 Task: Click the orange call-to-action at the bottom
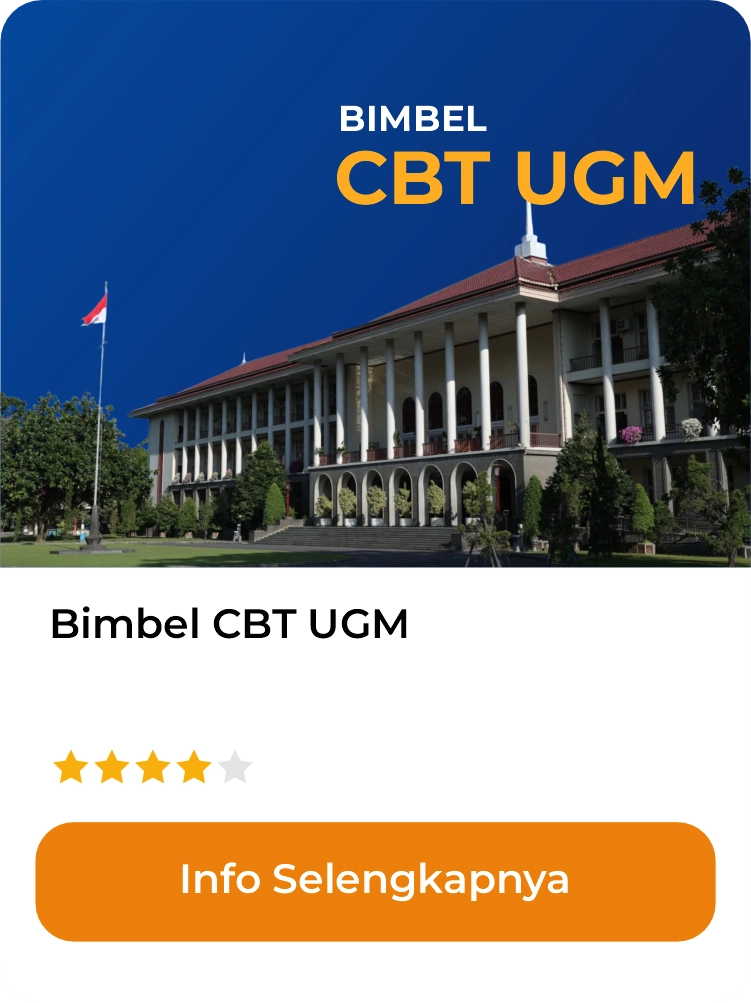[x=375, y=880]
